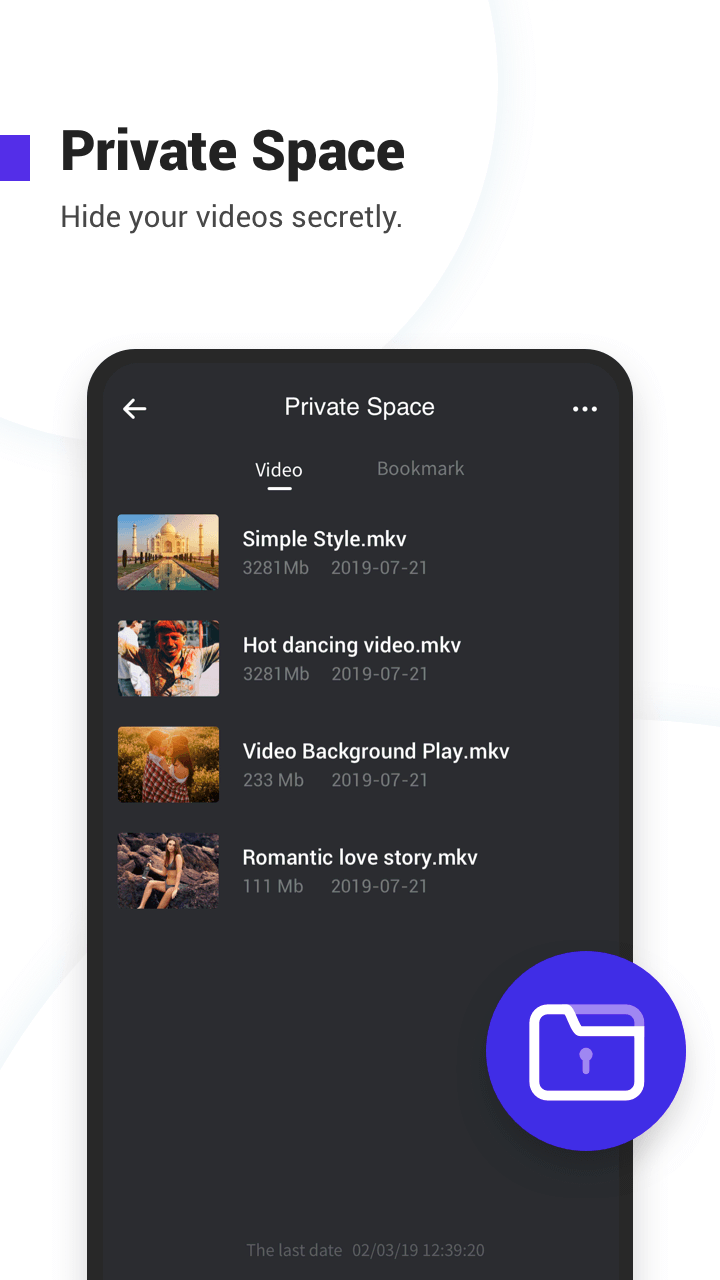Tap the Romantic love story thumbnail
This screenshot has width=720, height=1280.
(168, 870)
